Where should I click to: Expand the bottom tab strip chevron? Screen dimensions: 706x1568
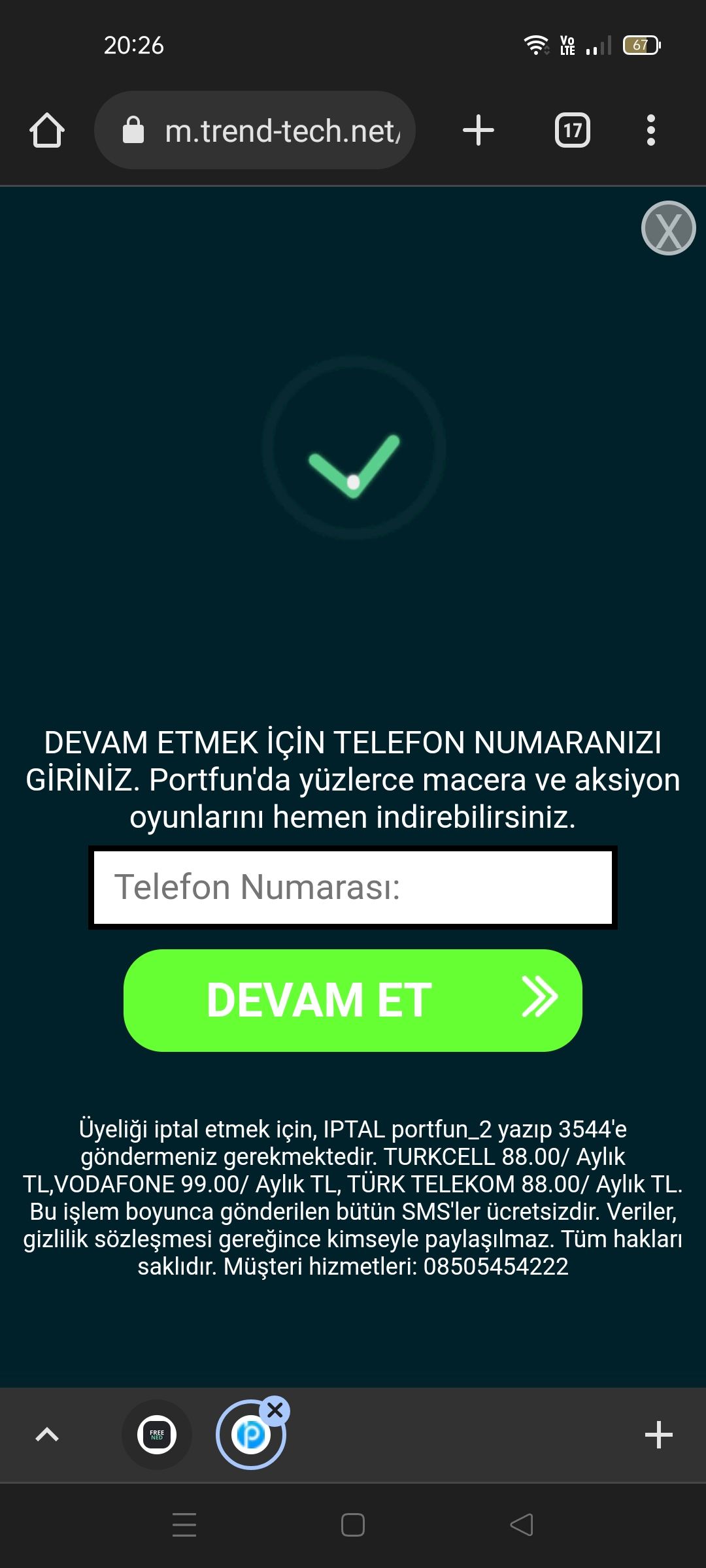(x=47, y=1435)
